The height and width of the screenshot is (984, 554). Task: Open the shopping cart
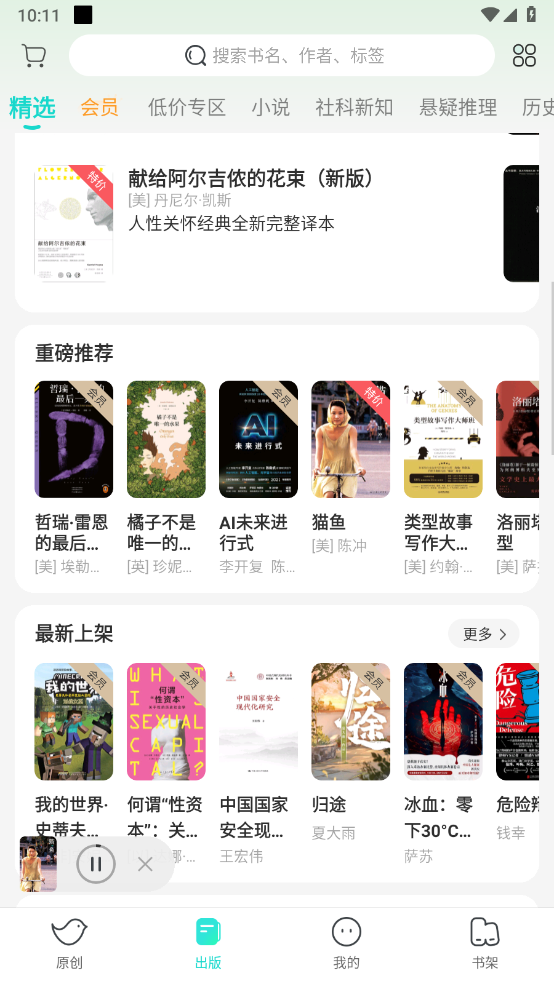click(33, 55)
